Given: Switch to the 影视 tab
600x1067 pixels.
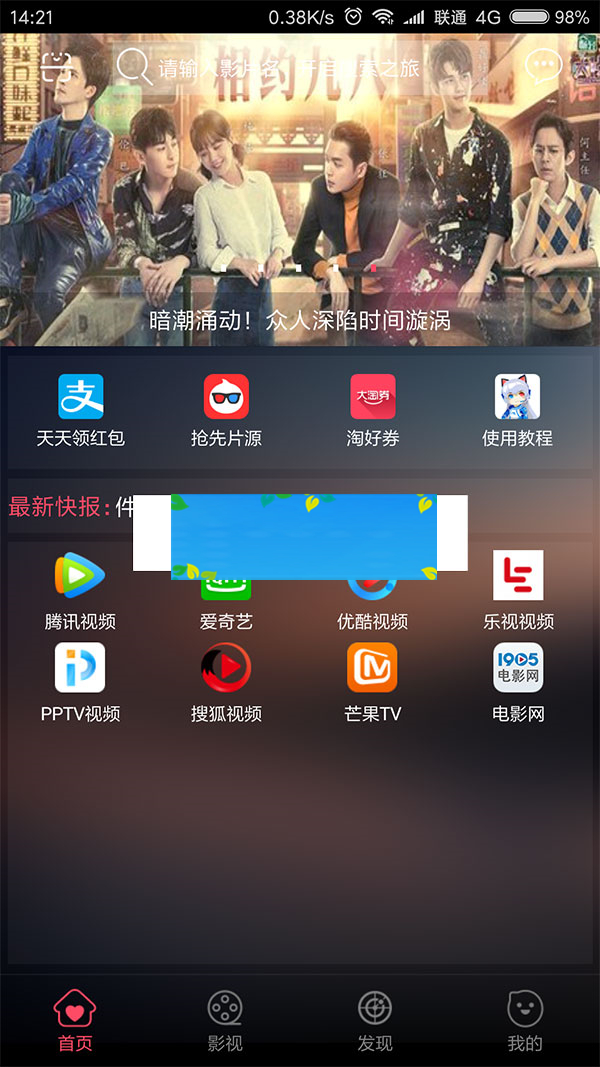Looking at the screenshot, I should pyautogui.click(x=225, y=1020).
